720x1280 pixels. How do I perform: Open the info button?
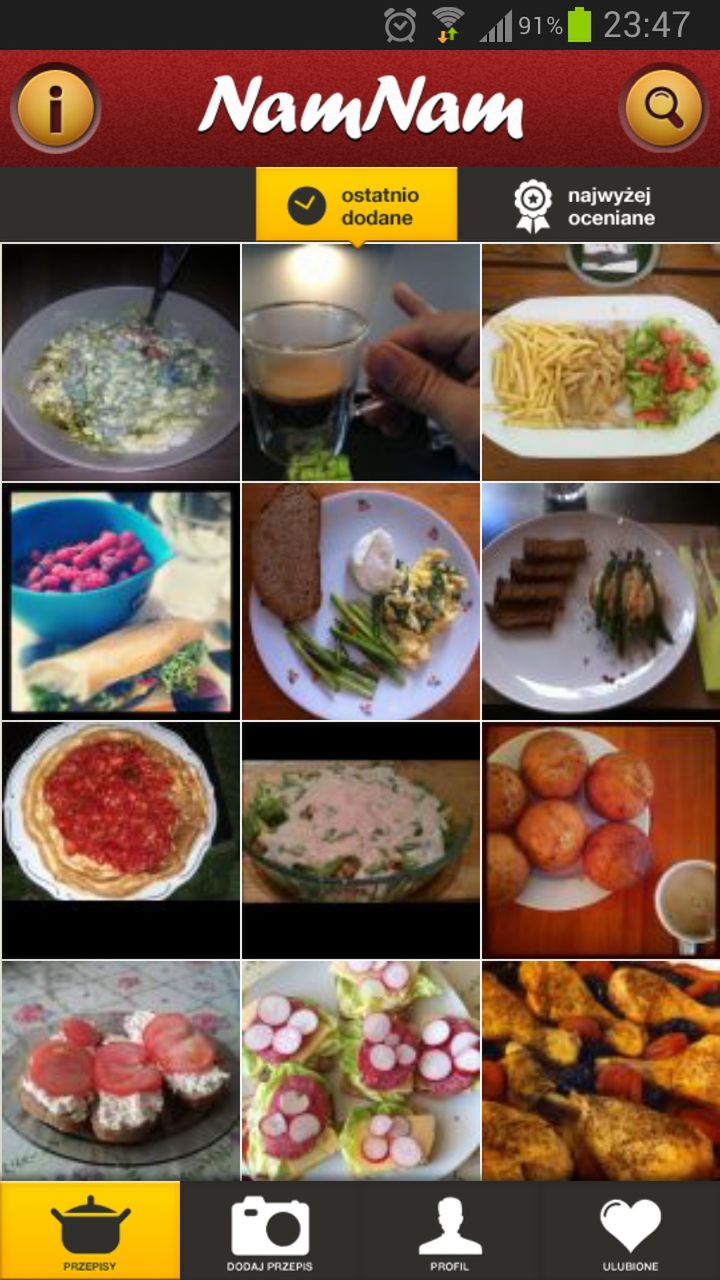pos(56,107)
